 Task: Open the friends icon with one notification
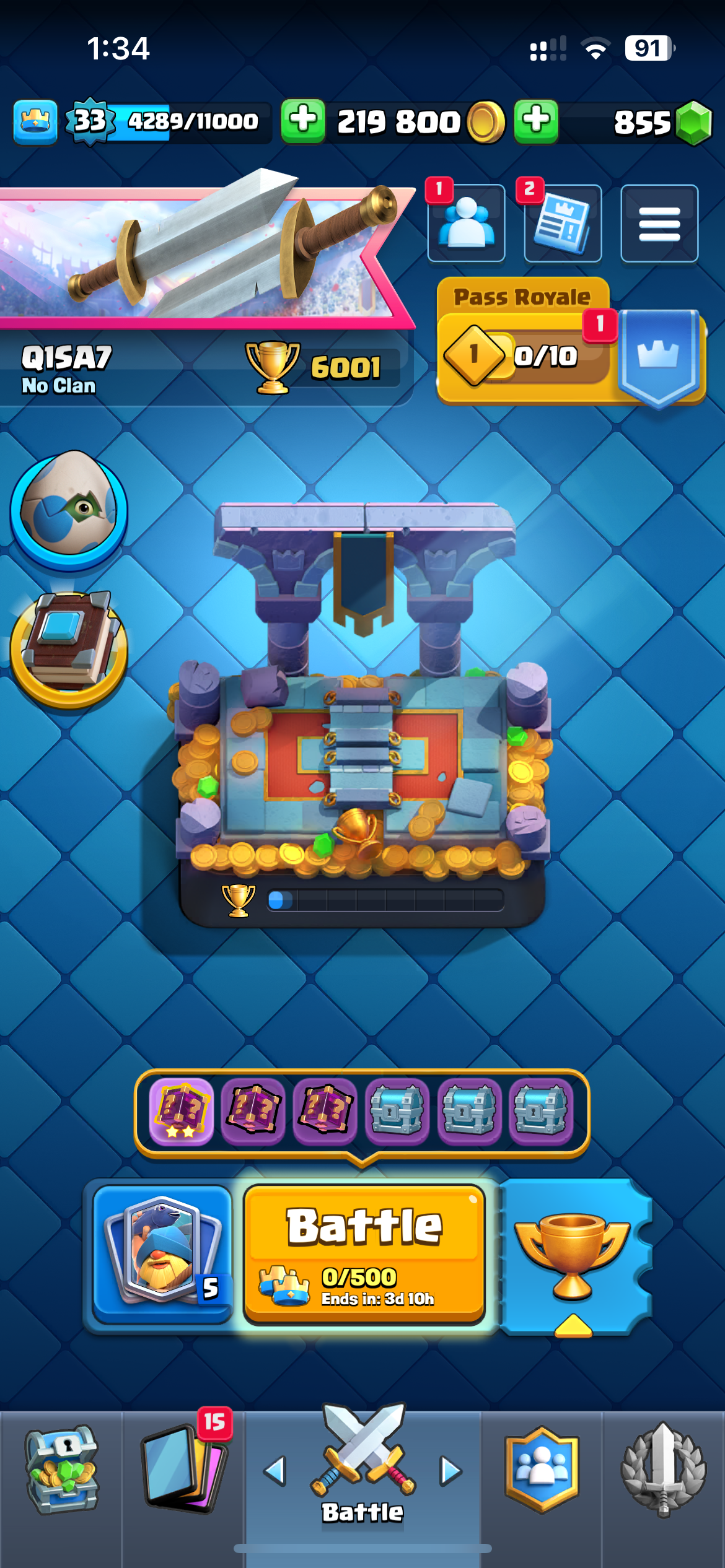466,224
